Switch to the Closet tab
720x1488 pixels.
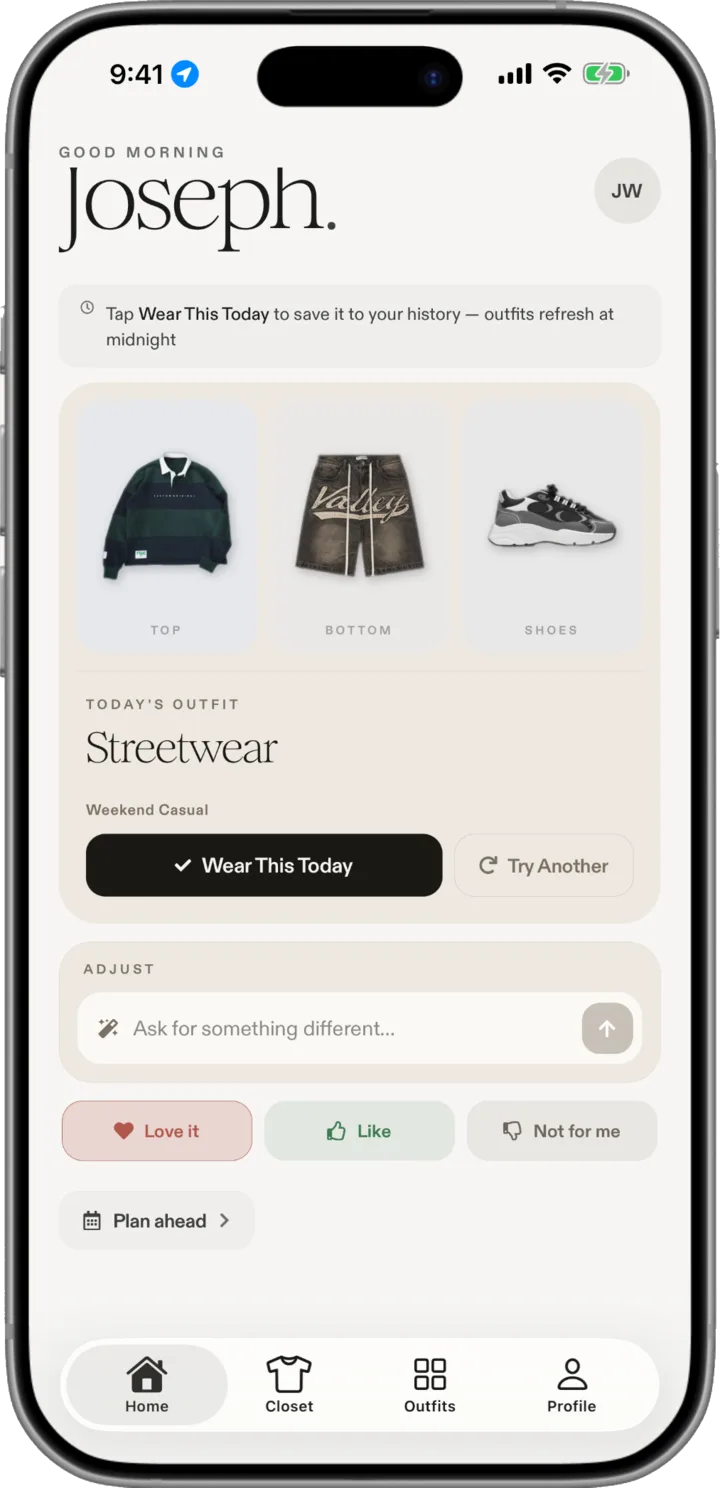pos(289,1384)
